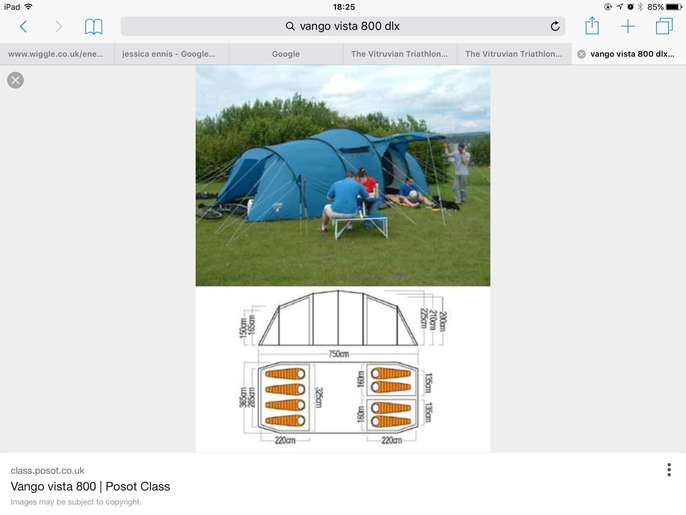Image resolution: width=686 pixels, height=515 pixels.
Task: Add a new tab with plus icon
Action: tap(628, 27)
